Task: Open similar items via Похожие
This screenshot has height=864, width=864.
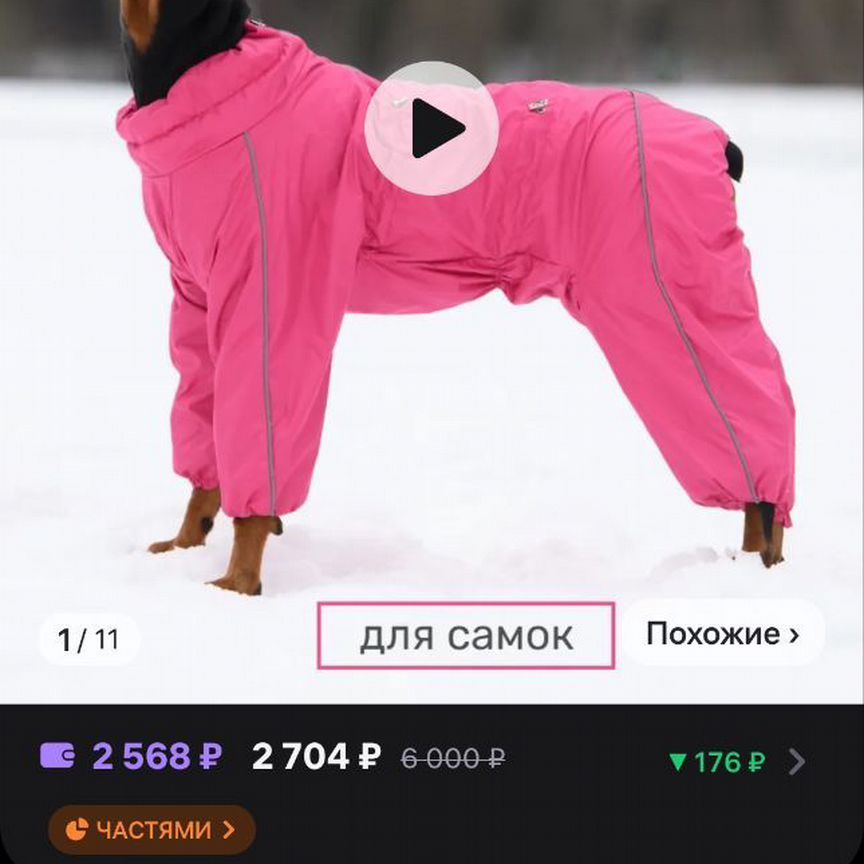Action: [722, 634]
